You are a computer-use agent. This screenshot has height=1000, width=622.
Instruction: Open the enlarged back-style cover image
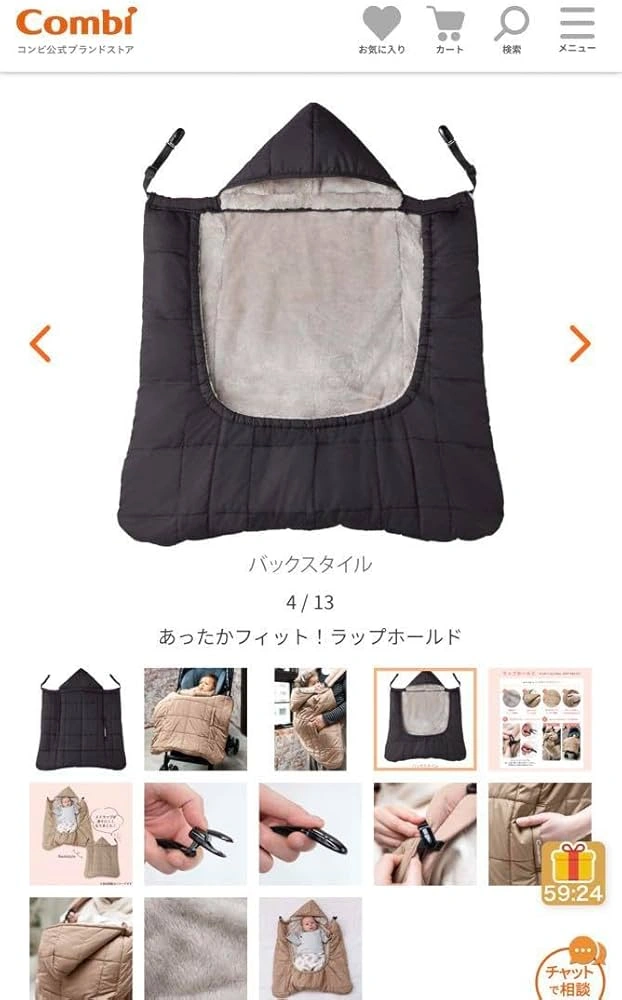click(x=310, y=325)
